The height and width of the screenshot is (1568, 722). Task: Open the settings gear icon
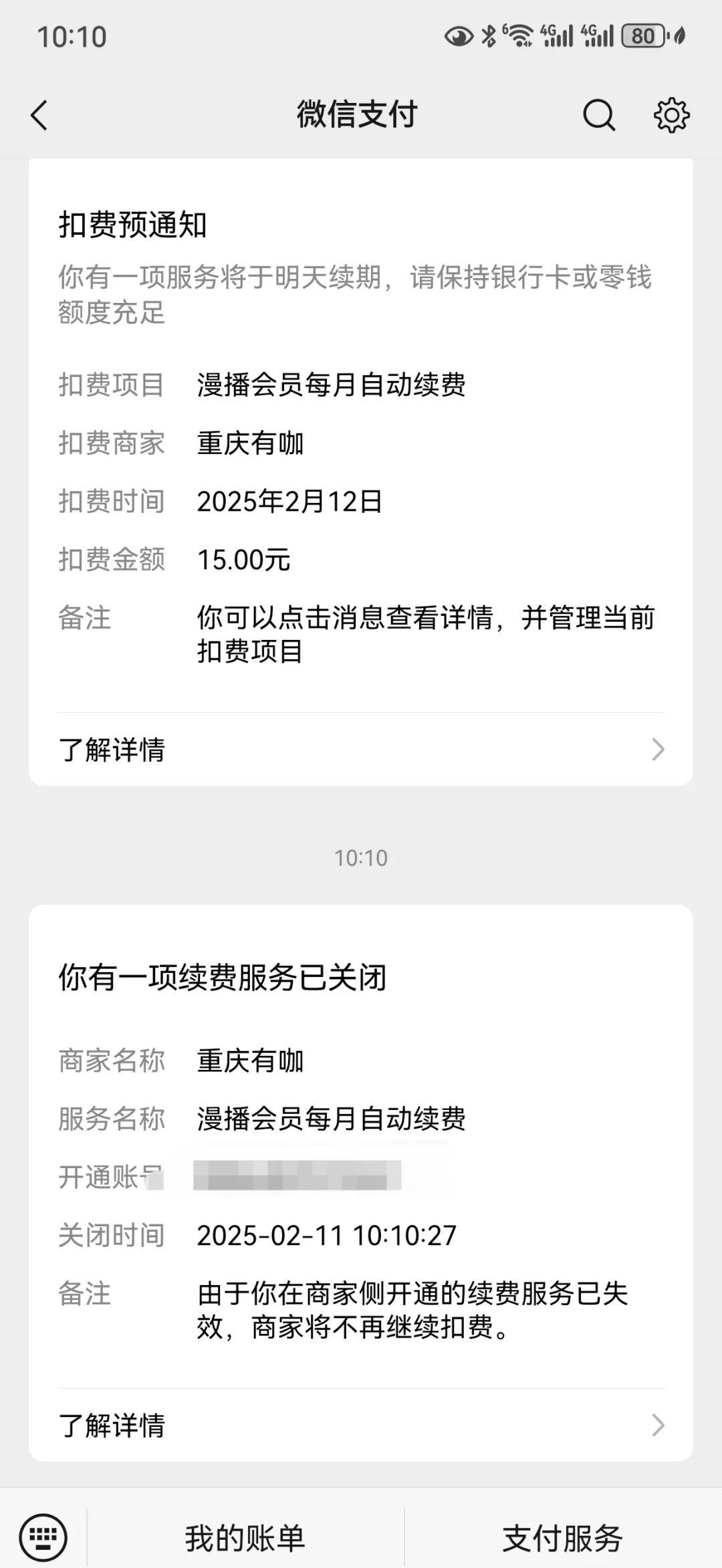tap(671, 115)
